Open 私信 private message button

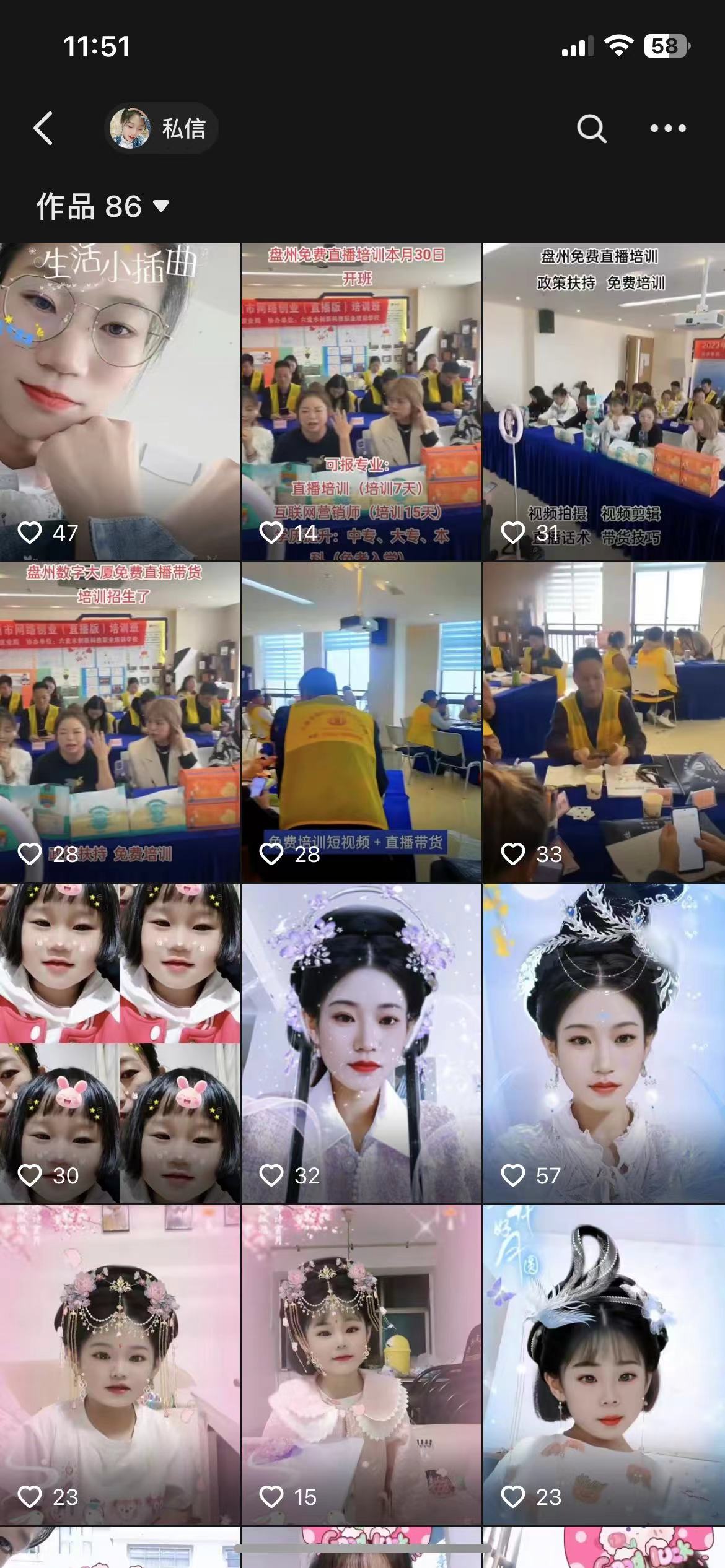pos(161,129)
